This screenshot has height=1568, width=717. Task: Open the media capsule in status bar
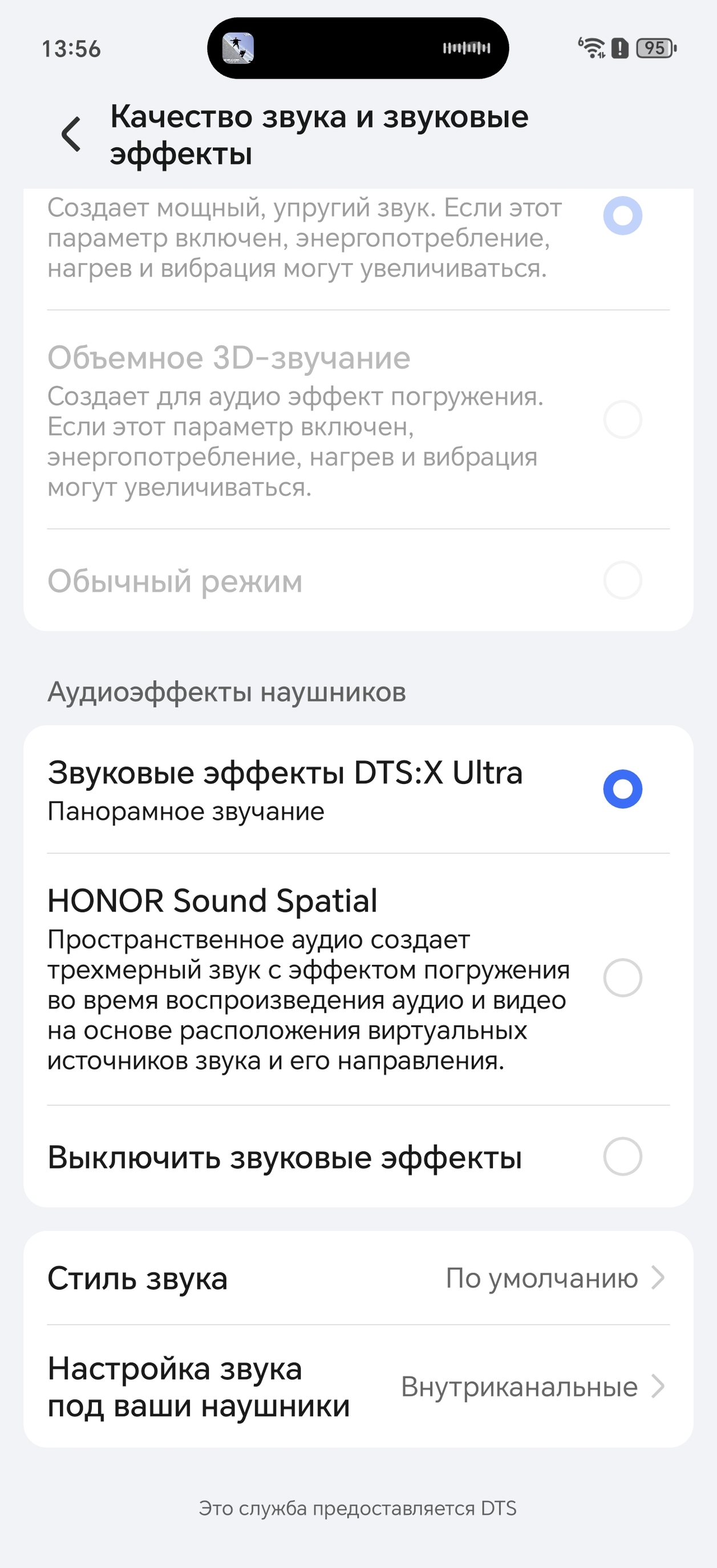[x=358, y=48]
